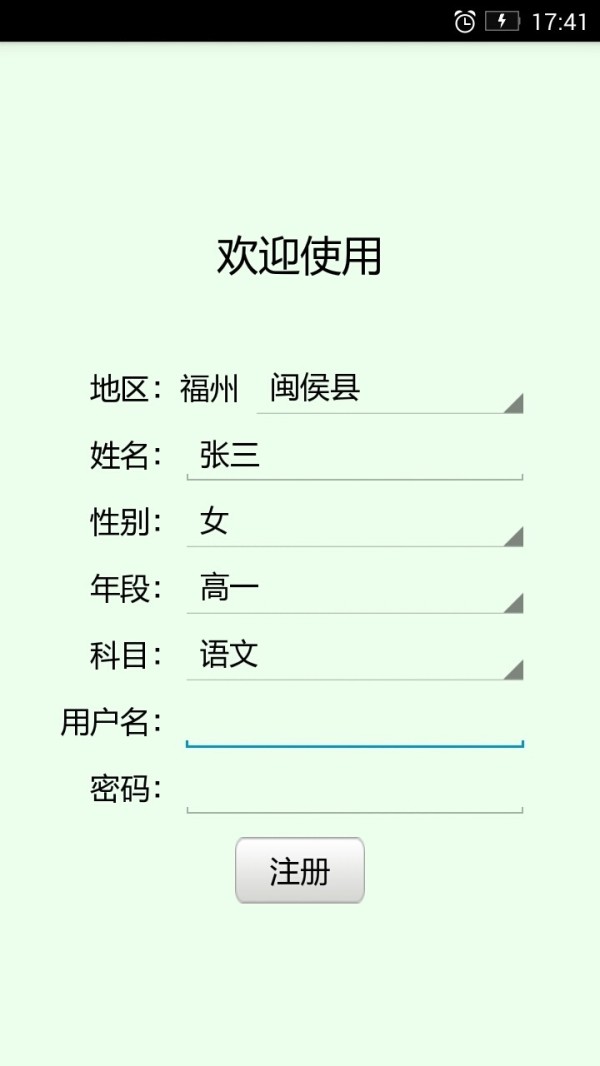
Task: Expand the 性别 dropdown showing 女
Action: 355,523
